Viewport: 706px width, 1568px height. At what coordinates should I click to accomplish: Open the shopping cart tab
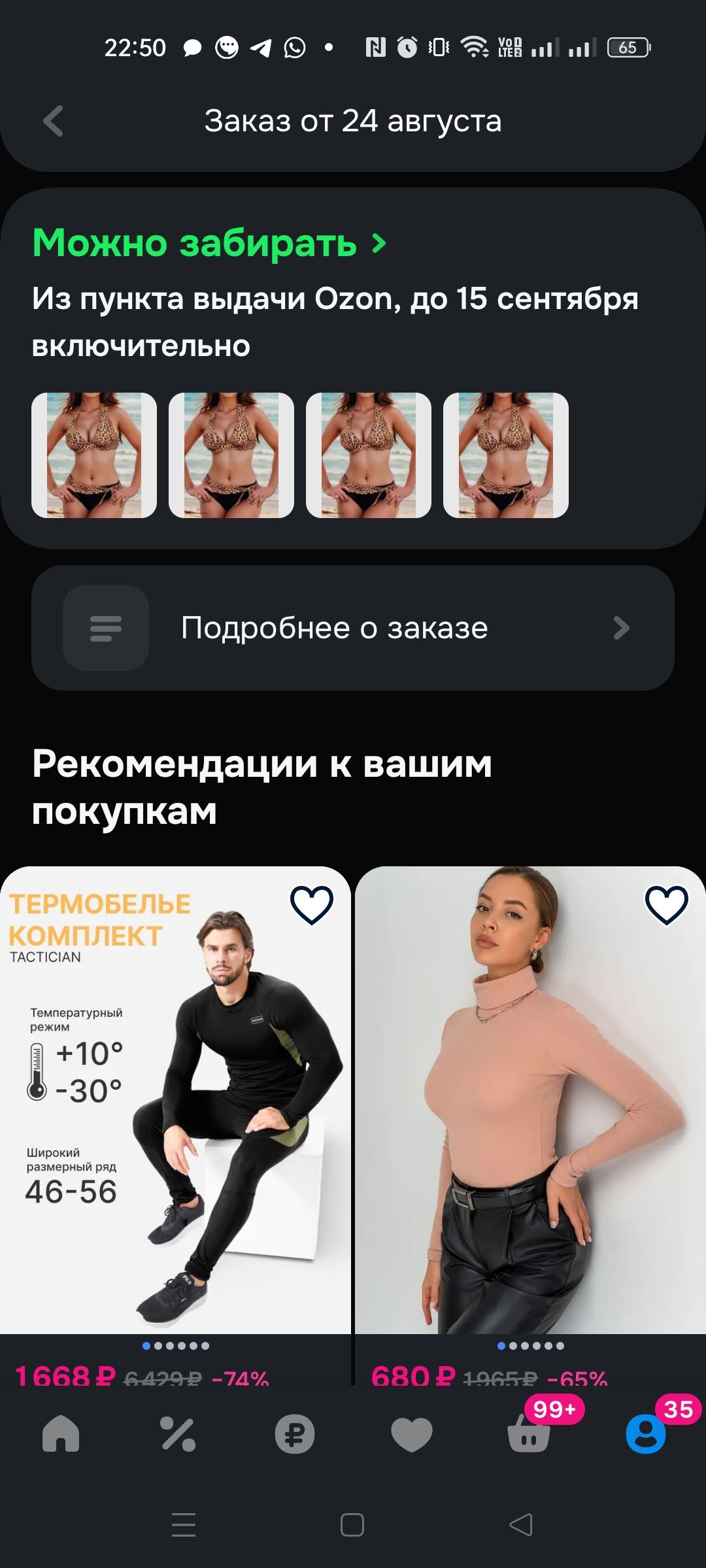click(x=529, y=1434)
